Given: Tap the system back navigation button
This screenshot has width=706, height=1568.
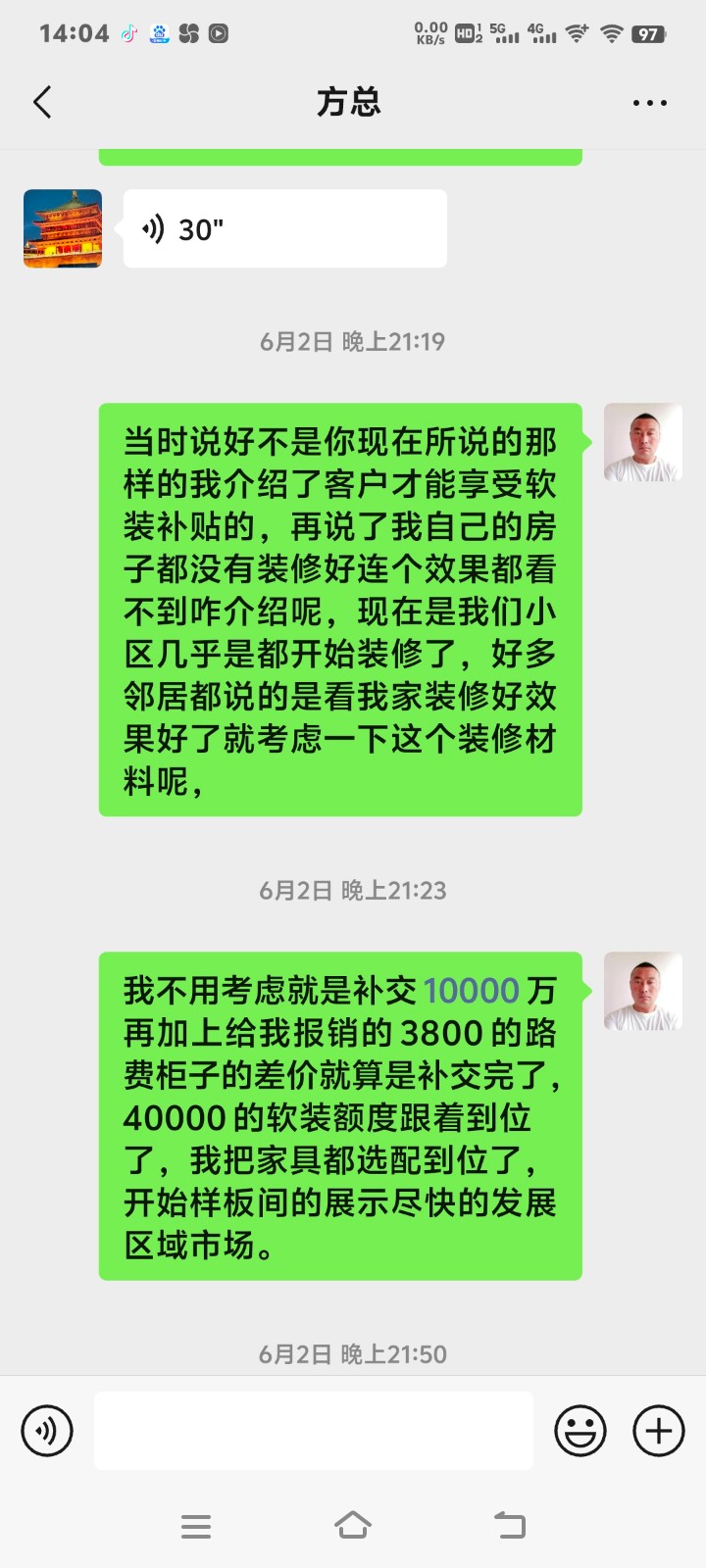Looking at the screenshot, I should pos(509,1526).
